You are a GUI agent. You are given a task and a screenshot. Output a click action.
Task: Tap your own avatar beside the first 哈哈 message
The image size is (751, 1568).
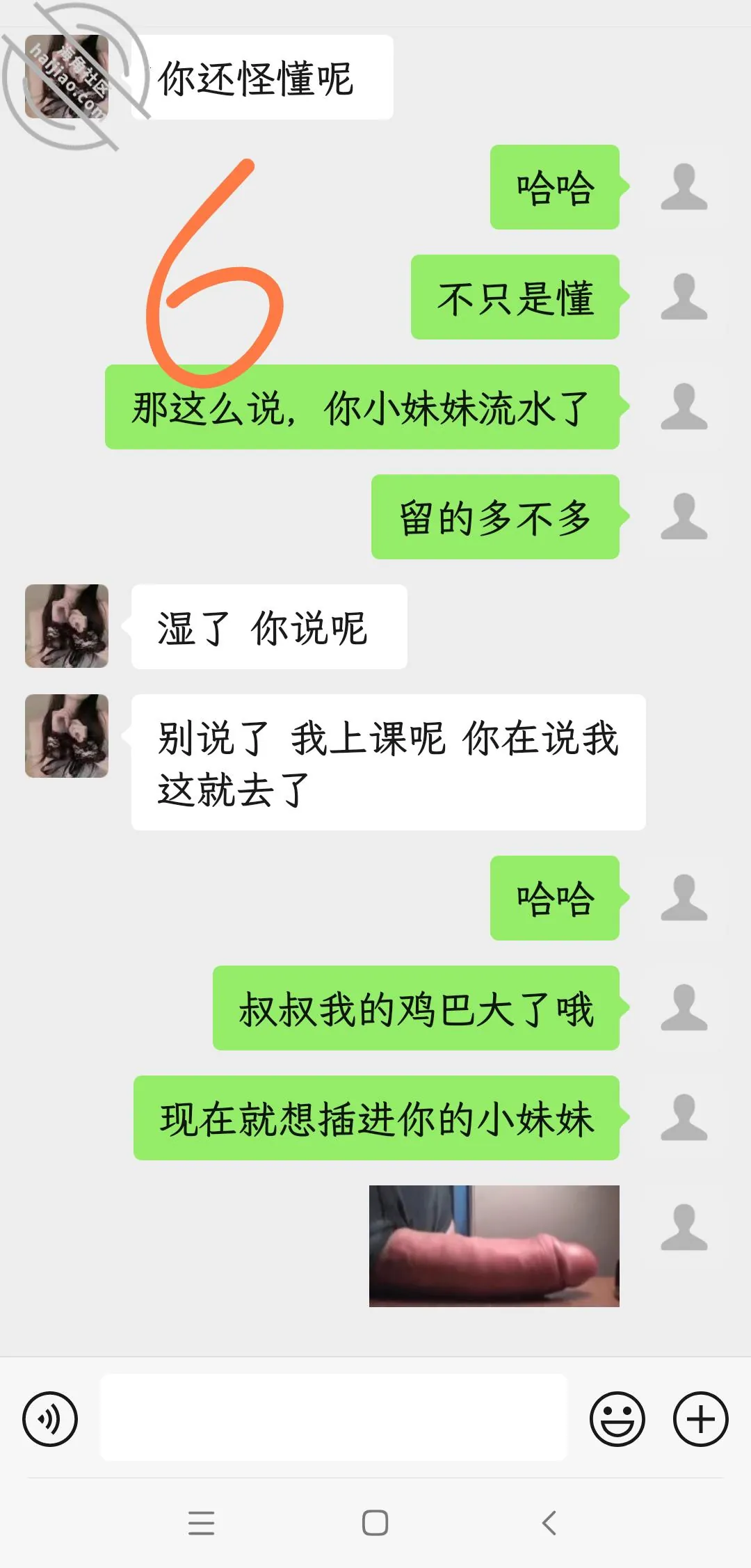[x=684, y=186]
